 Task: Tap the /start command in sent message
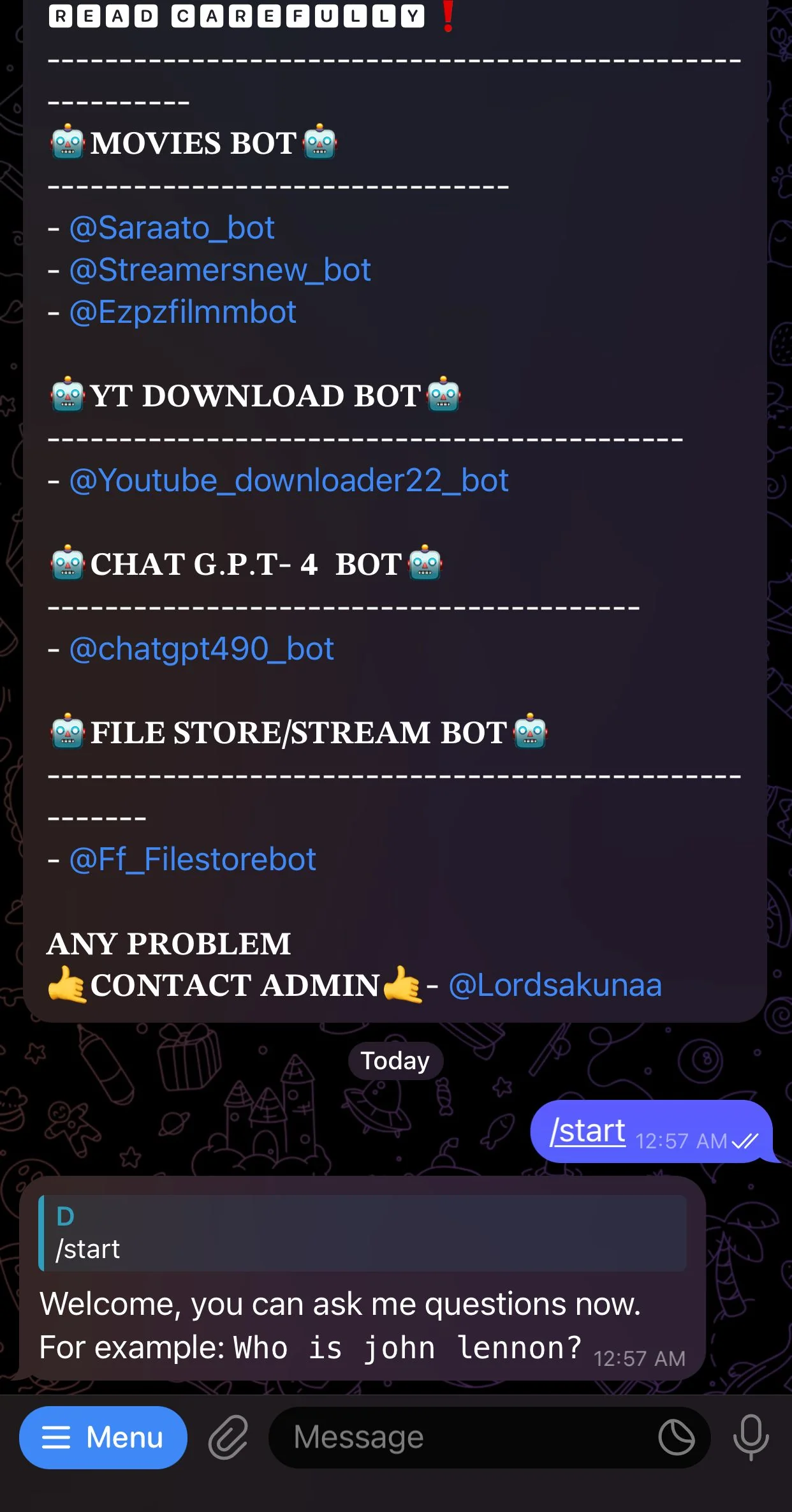[588, 1131]
